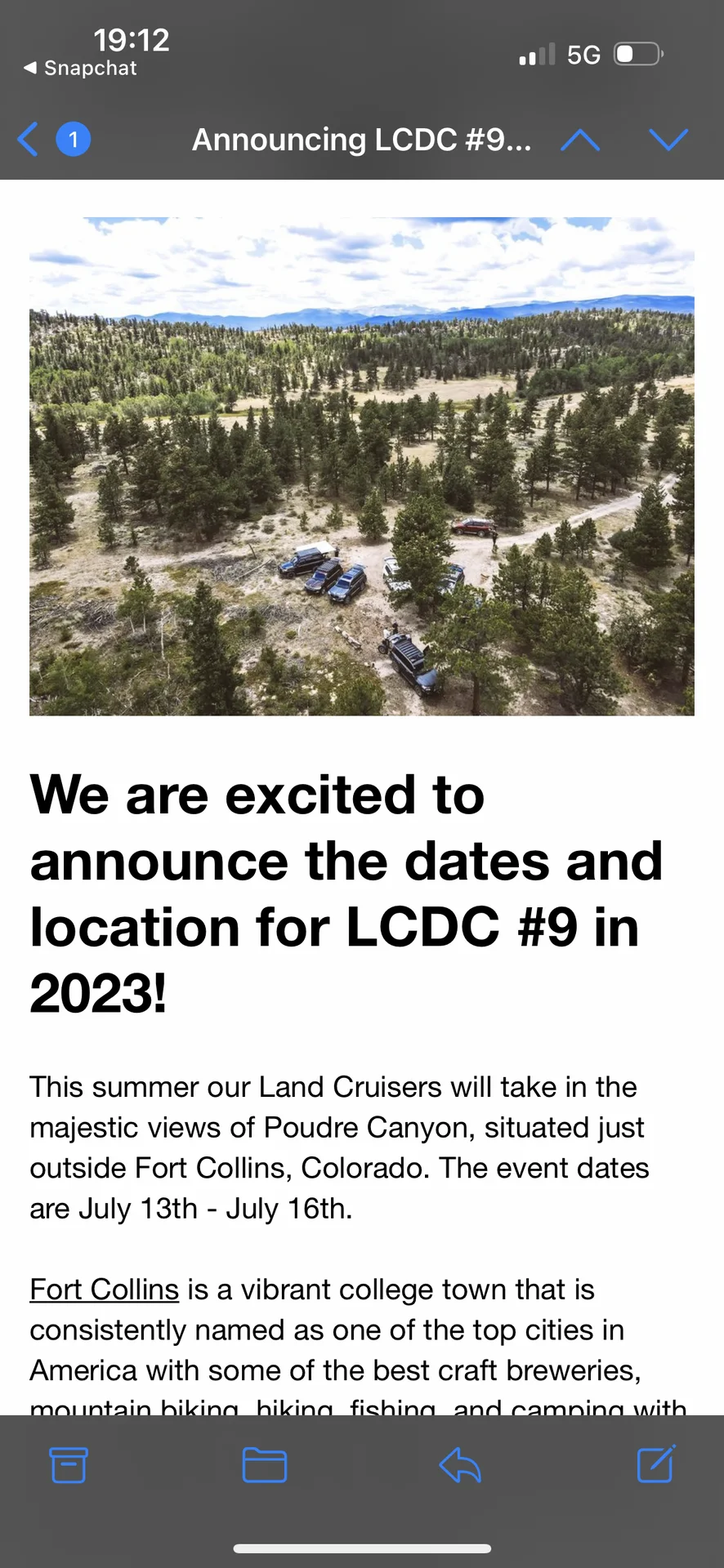Open the underlined Fort Collins link
Screen dimensions: 724x1568
(105, 1290)
